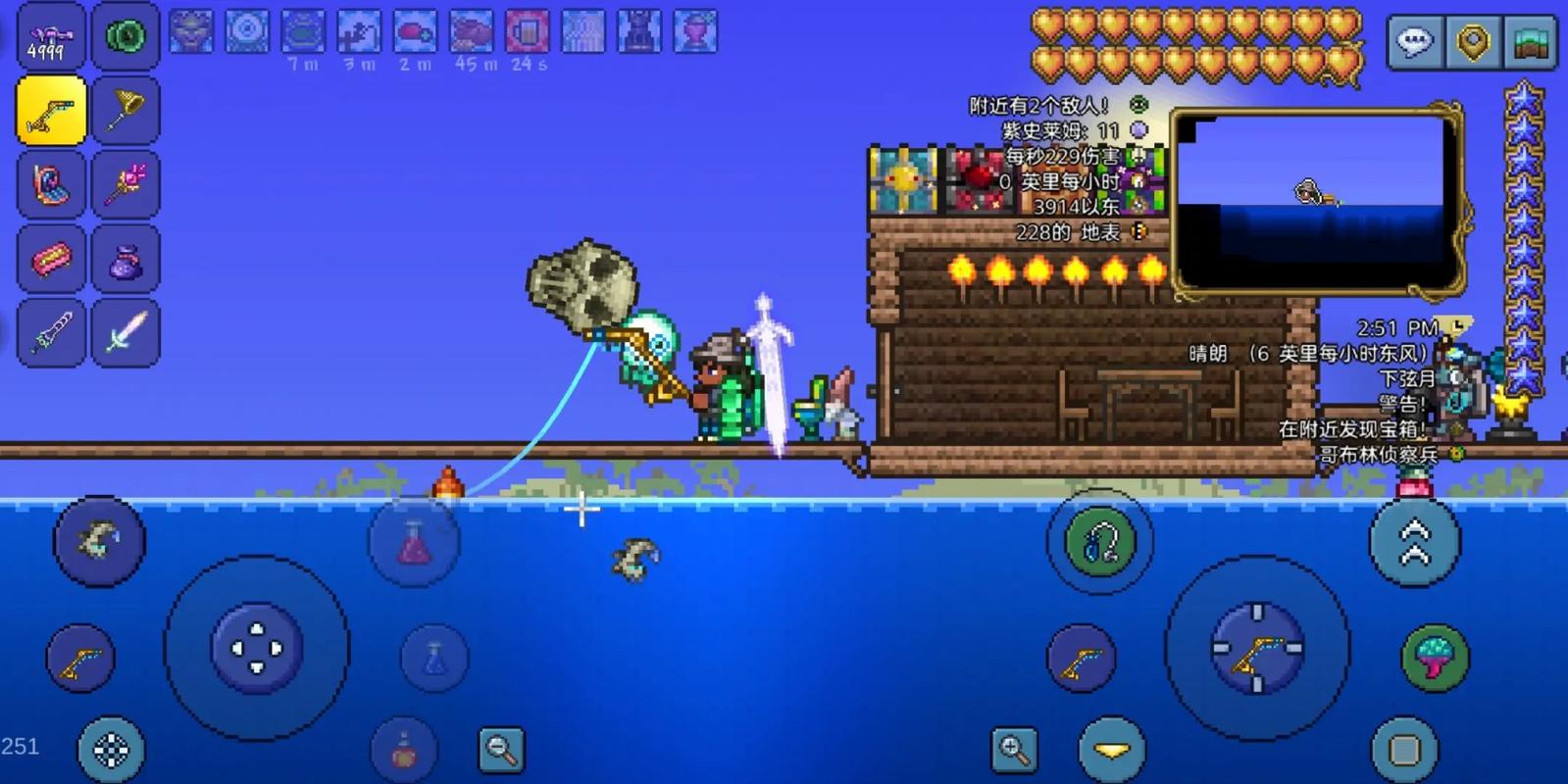Select the bug net hotbar slot
Screen dimensions: 1568x784
pyautogui.click(x=126, y=111)
